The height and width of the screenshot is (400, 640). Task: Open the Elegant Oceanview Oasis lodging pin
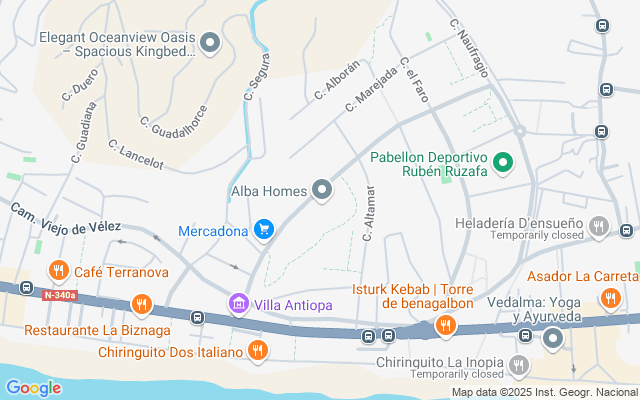click(x=210, y=43)
